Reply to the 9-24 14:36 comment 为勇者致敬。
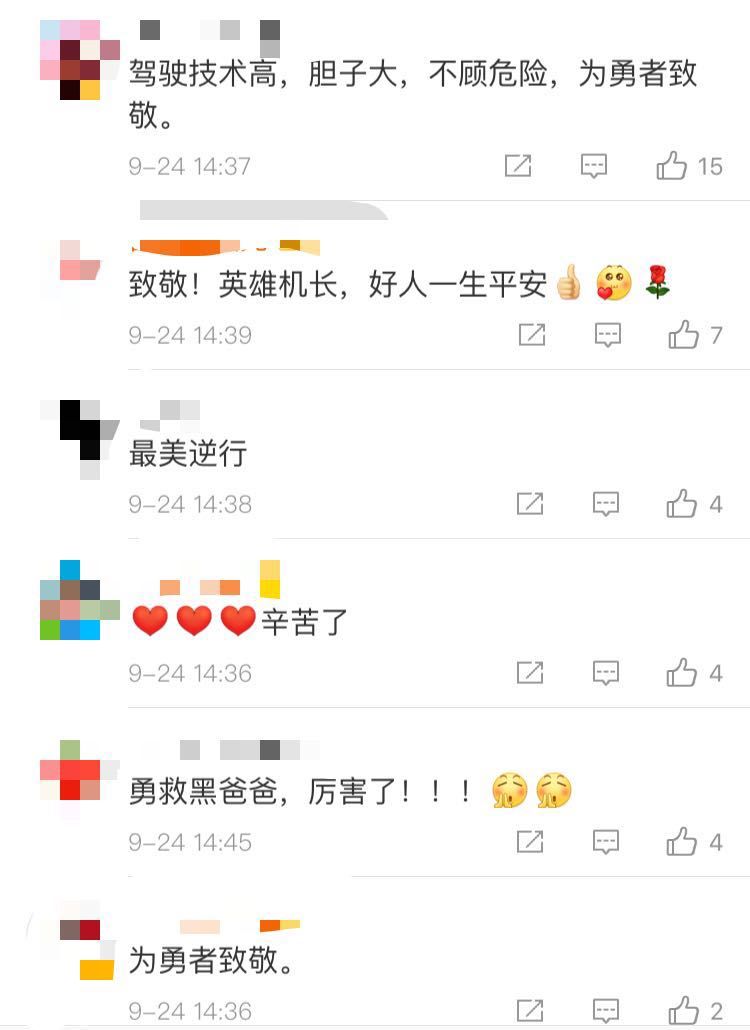The width and height of the screenshot is (750, 1030). (x=606, y=1010)
